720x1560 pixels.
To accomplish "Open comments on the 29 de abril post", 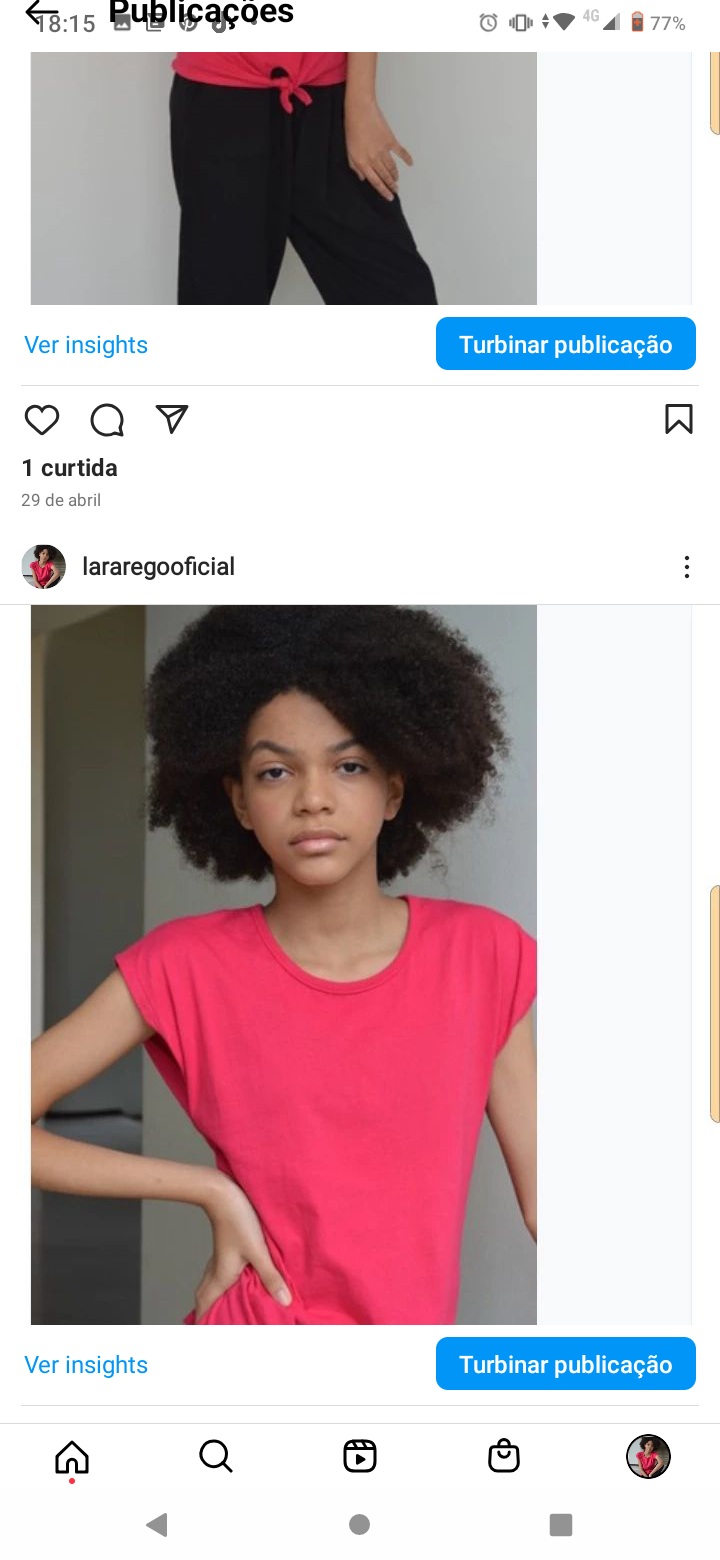I will coord(107,420).
